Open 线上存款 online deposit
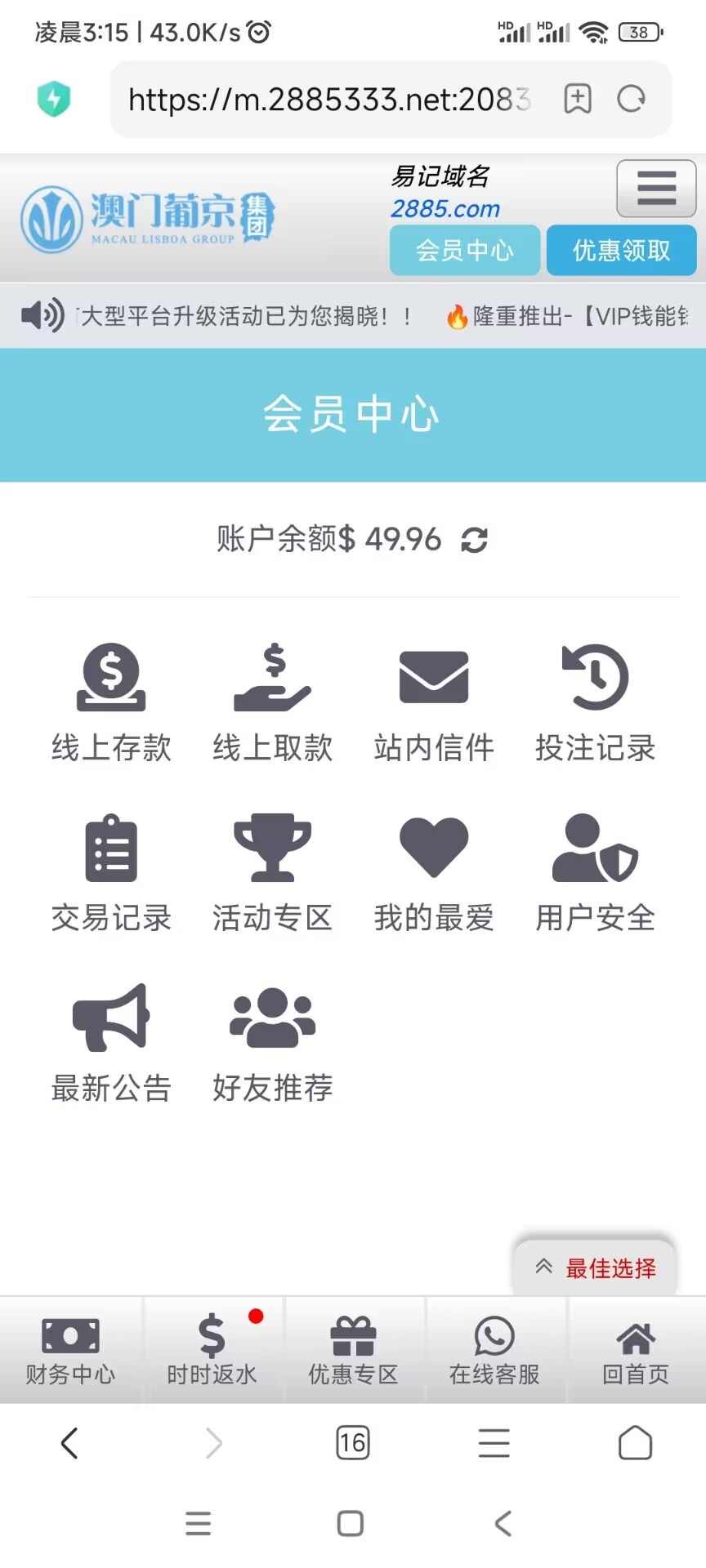Screen dimensions: 706x1568 click(111, 702)
